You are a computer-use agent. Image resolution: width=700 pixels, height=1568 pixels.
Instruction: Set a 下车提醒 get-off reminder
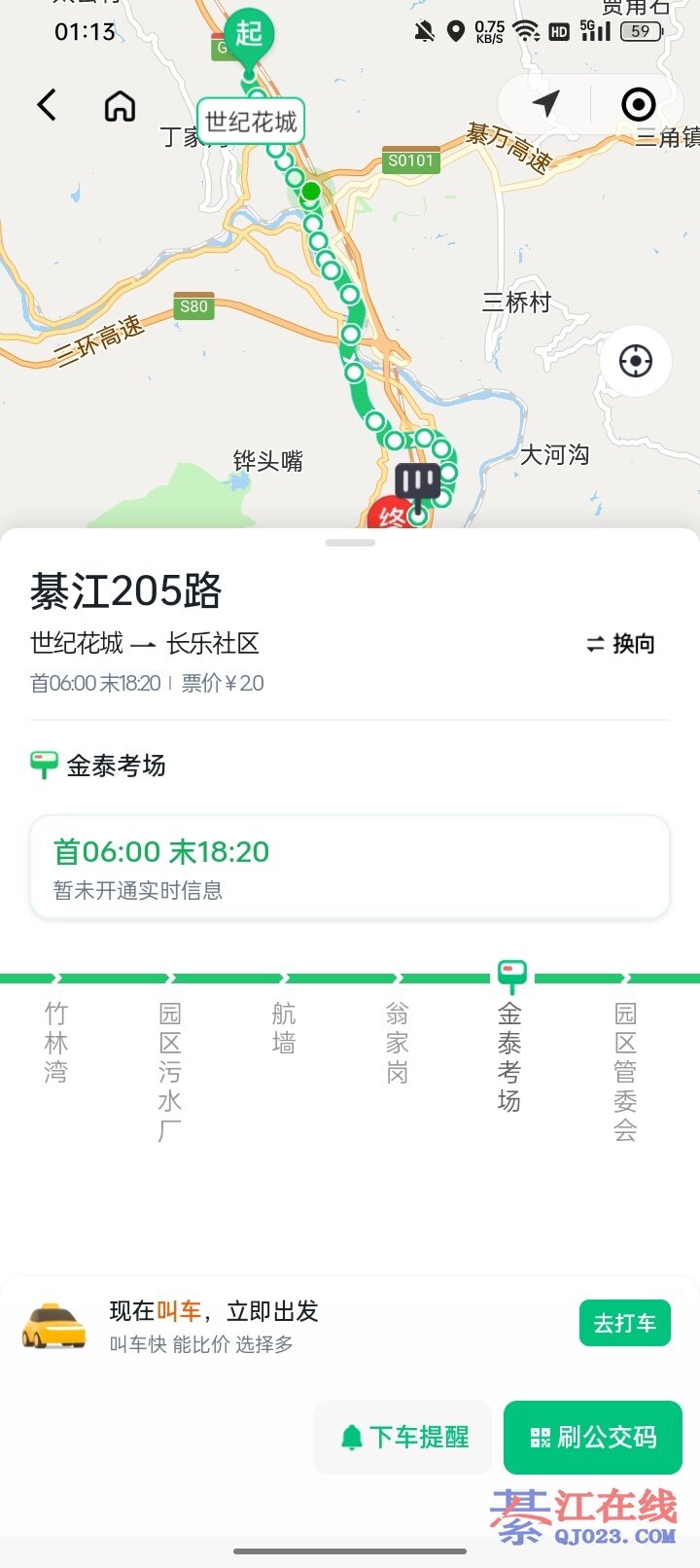point(404,1437)
